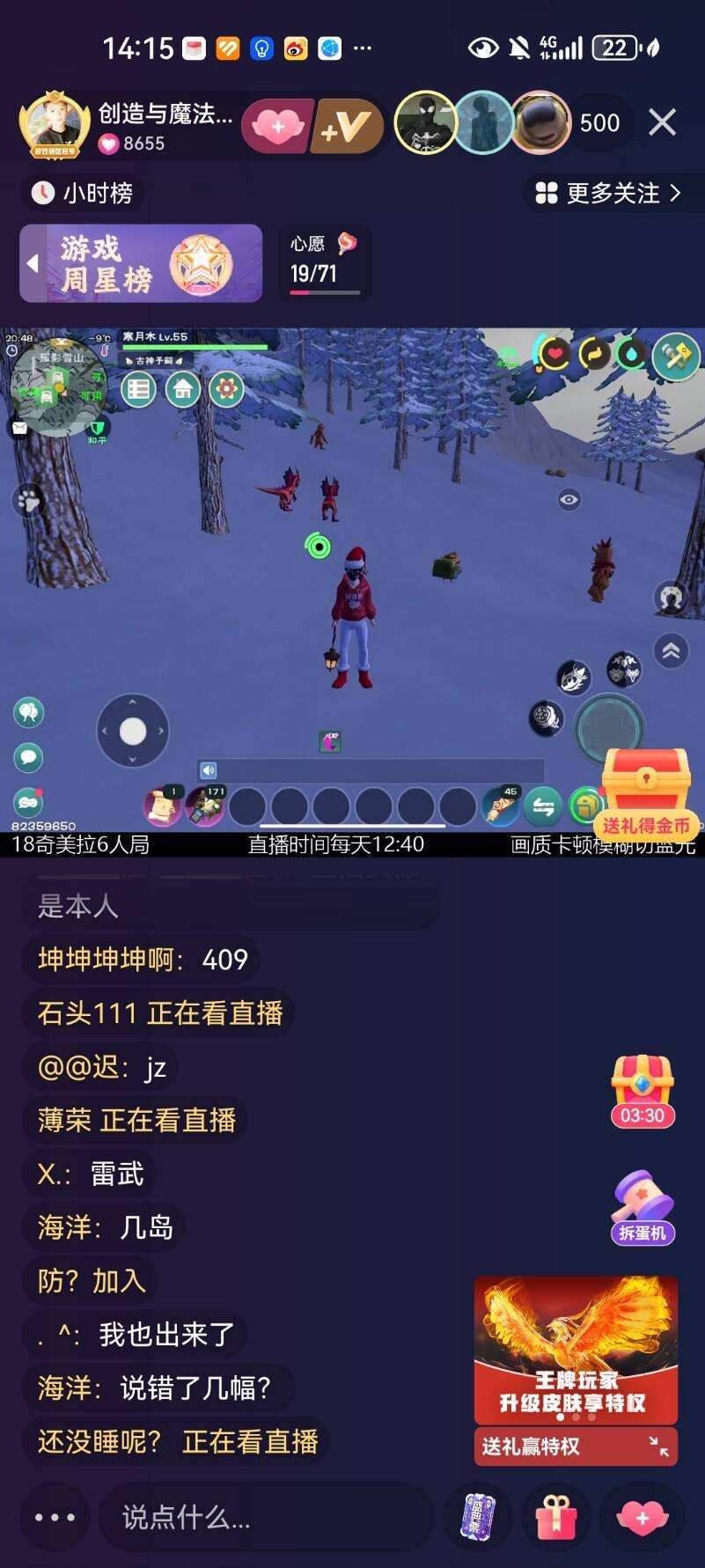Open 拆蛋机 egg machine

click(643, 1207)
